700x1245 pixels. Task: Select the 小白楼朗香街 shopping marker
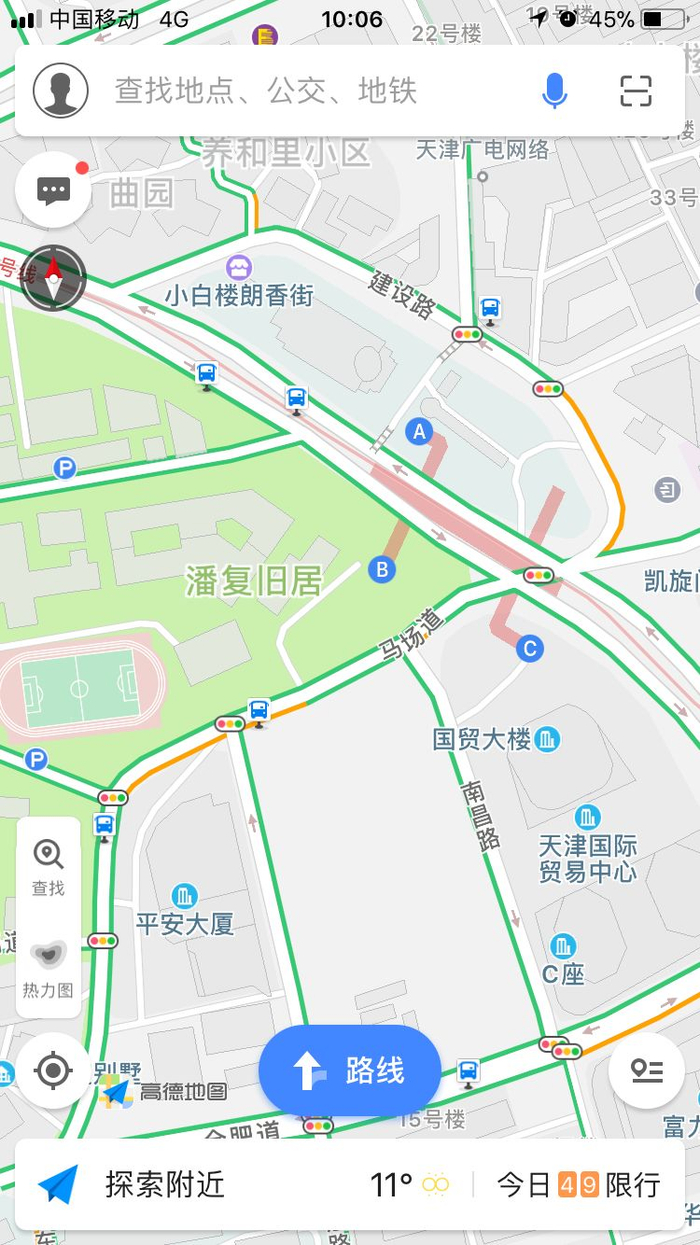coord(239,268)
